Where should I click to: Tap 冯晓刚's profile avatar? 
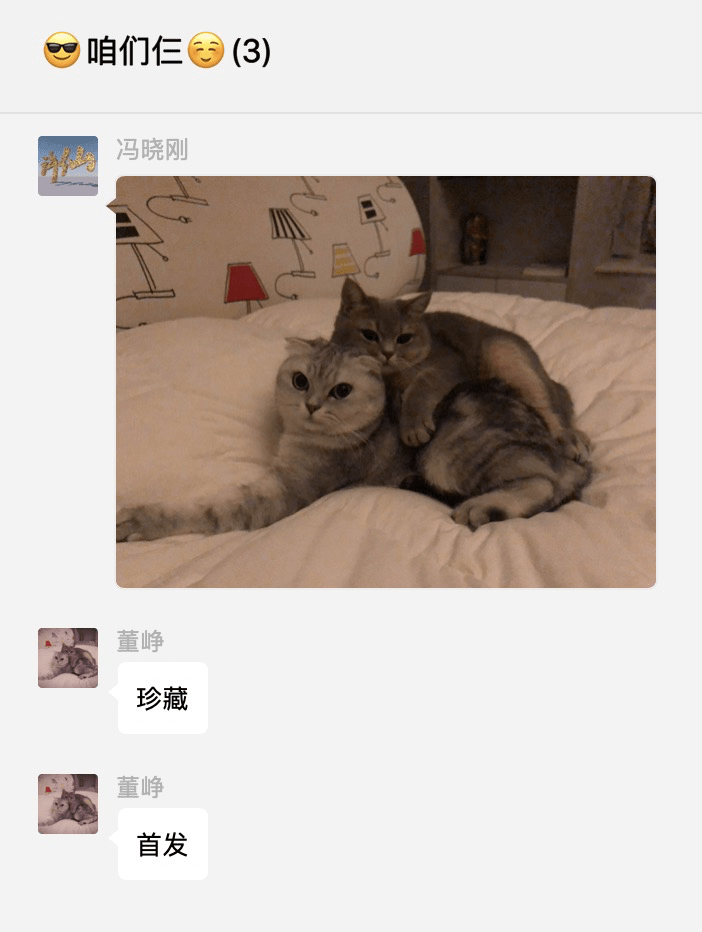[x=68, y=166]
